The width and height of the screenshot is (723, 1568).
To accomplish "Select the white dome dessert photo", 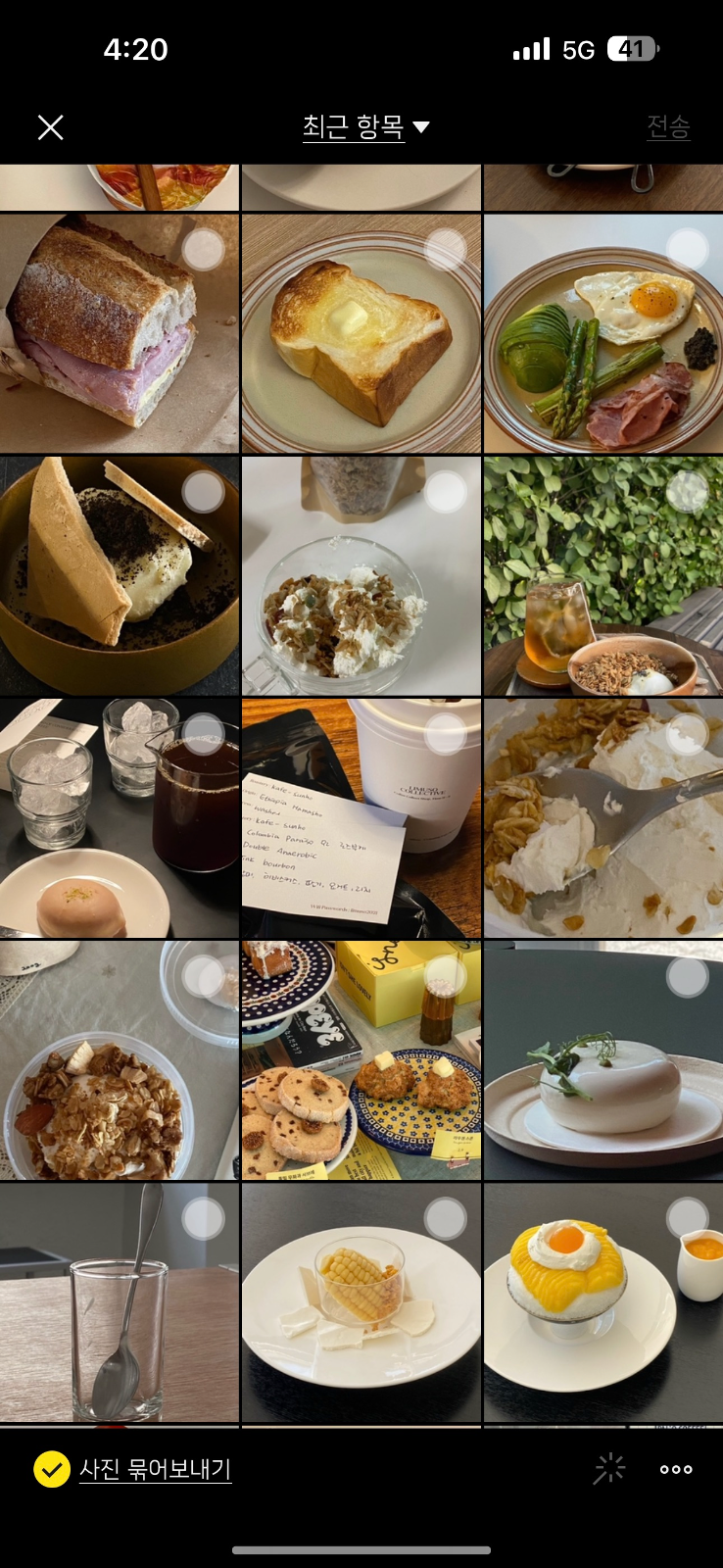I will [x=603, y=1060].
